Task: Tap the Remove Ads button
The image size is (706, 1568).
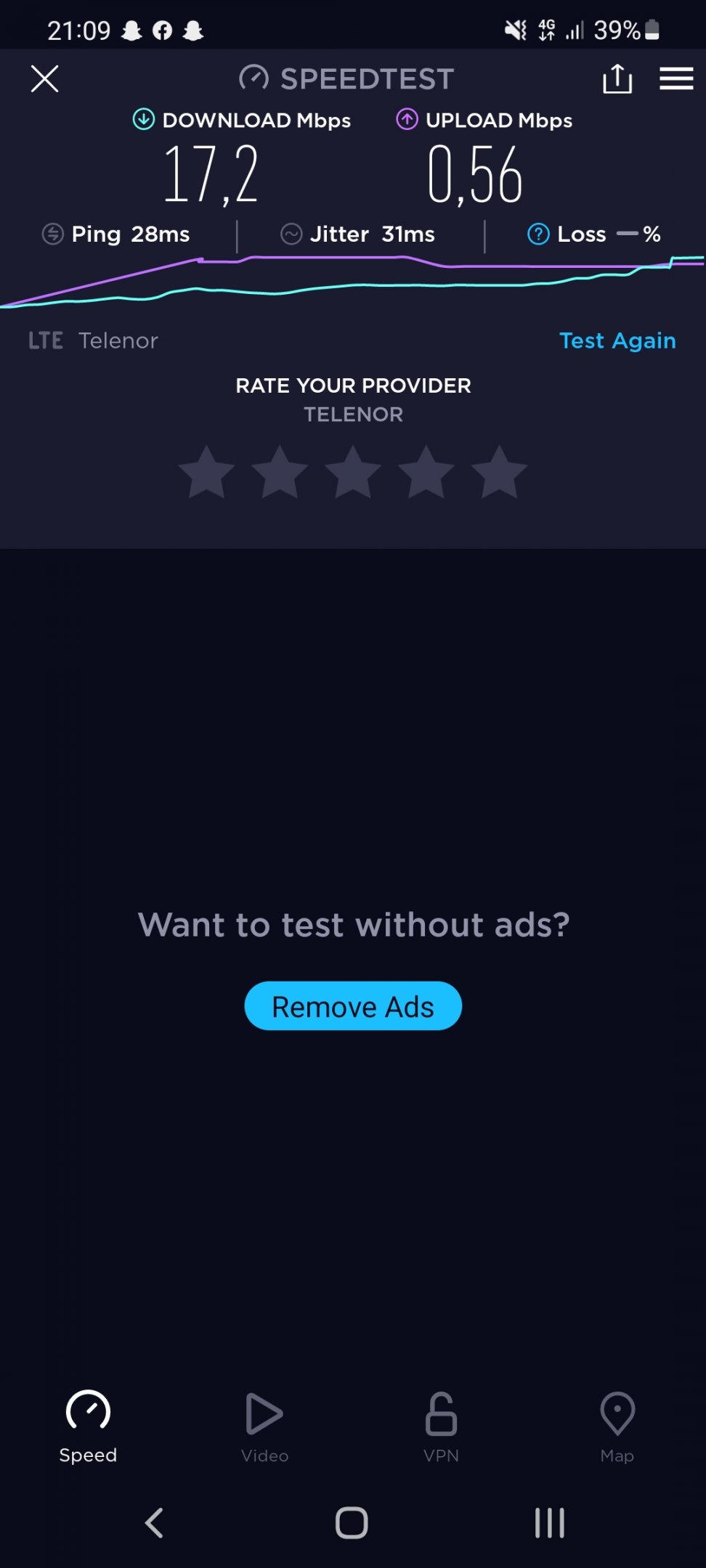Action: [353, 1006]
